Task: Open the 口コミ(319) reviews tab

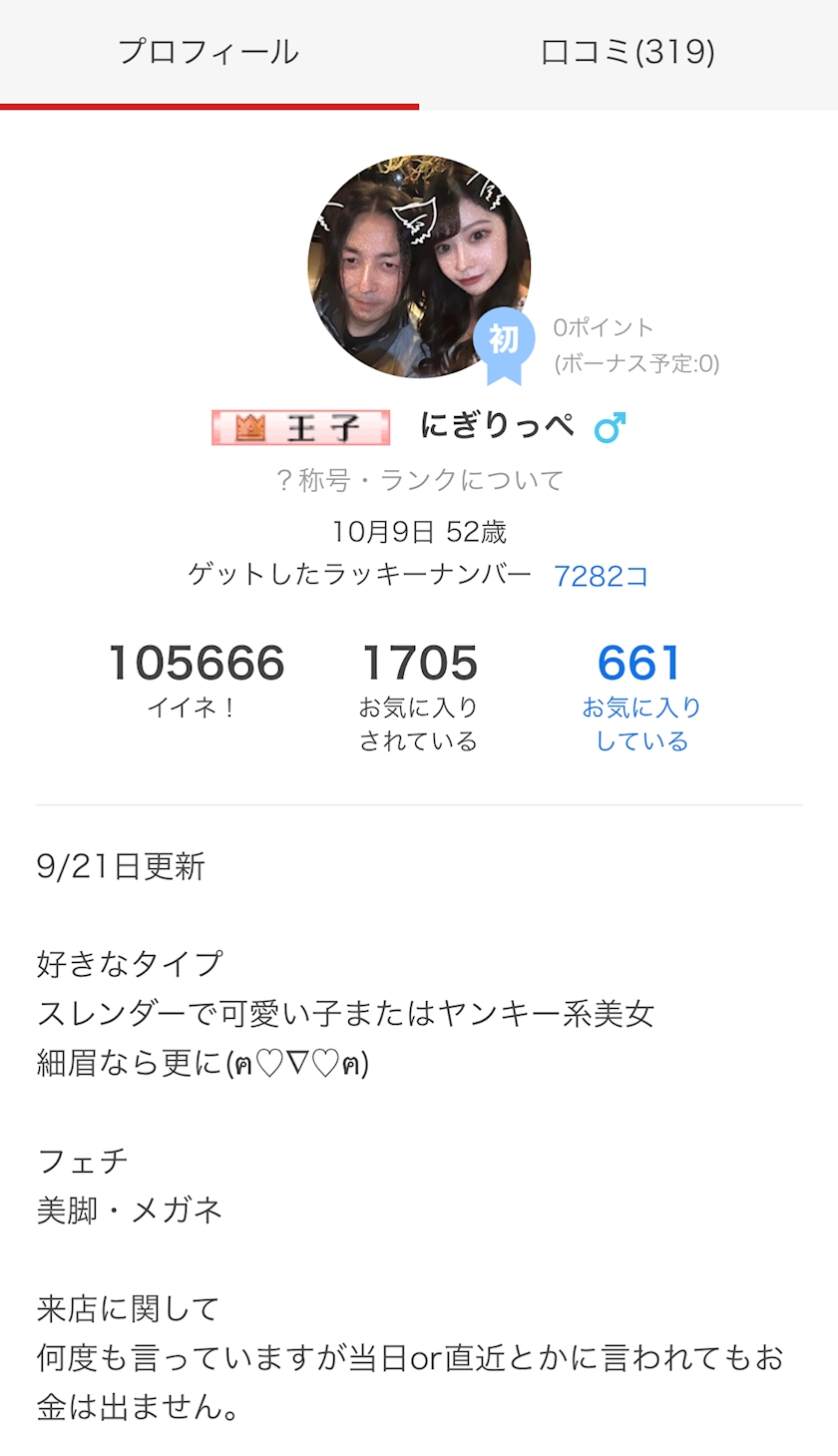Action: tap(628, 52)
